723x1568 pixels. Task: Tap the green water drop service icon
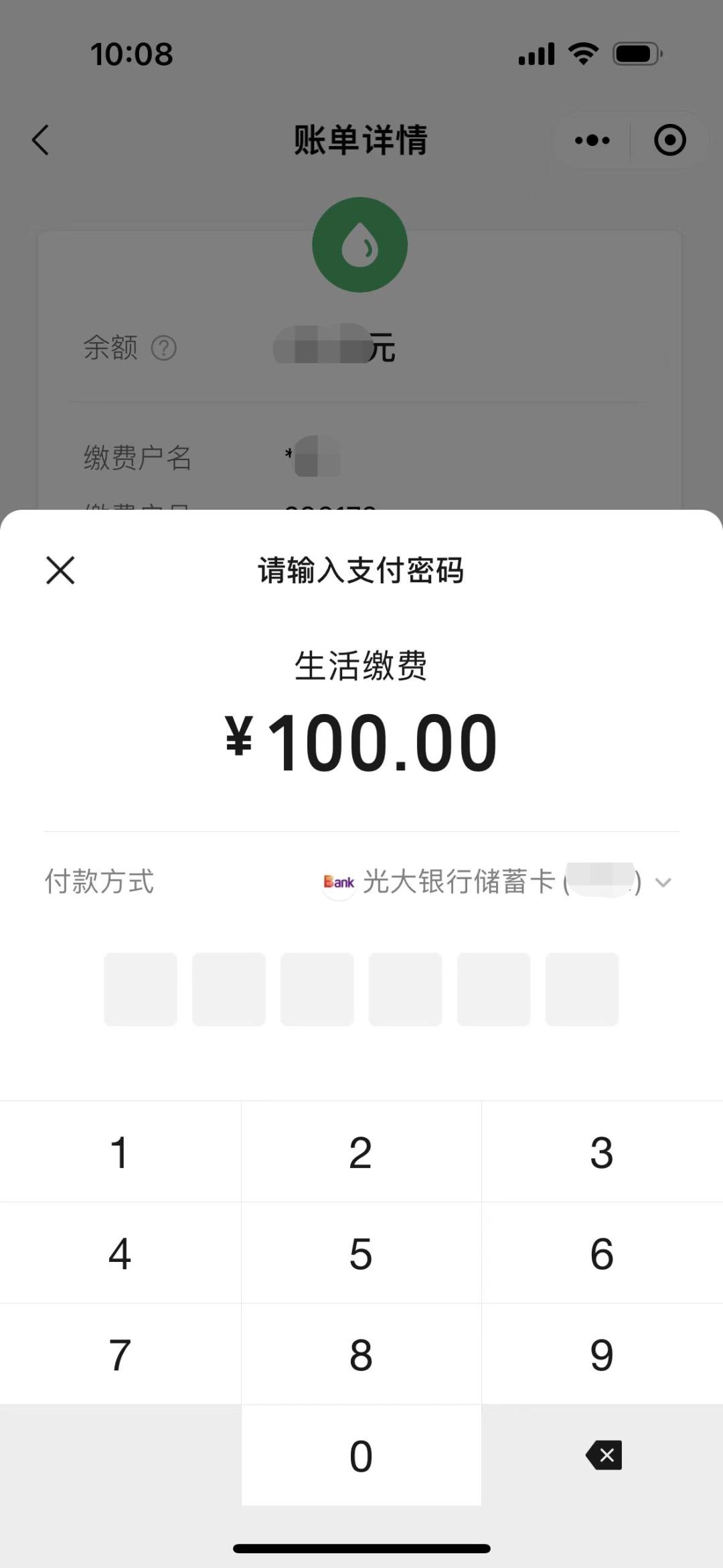(x=360, y=244)
